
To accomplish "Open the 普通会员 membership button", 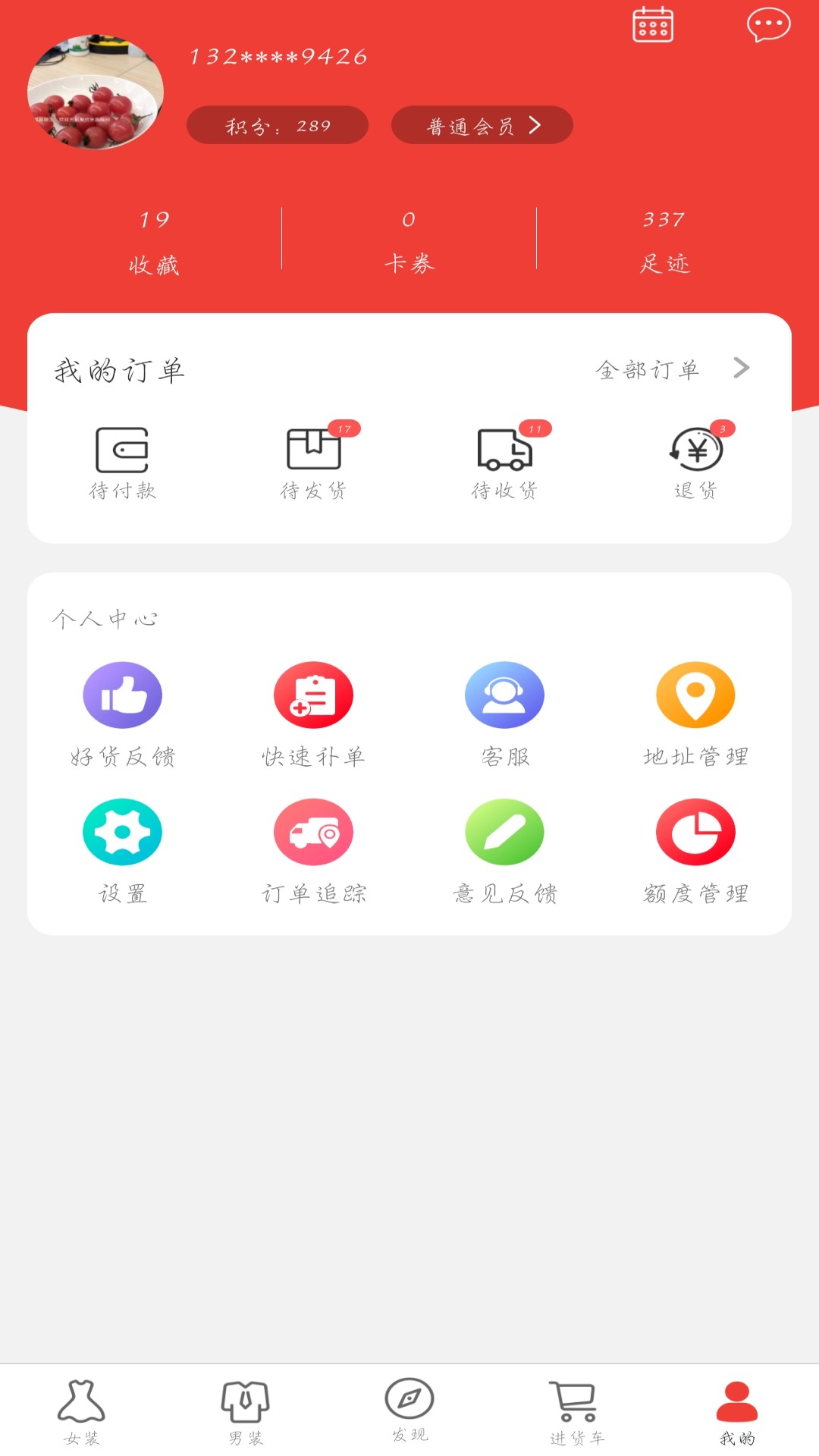I will tap(482, 125).
